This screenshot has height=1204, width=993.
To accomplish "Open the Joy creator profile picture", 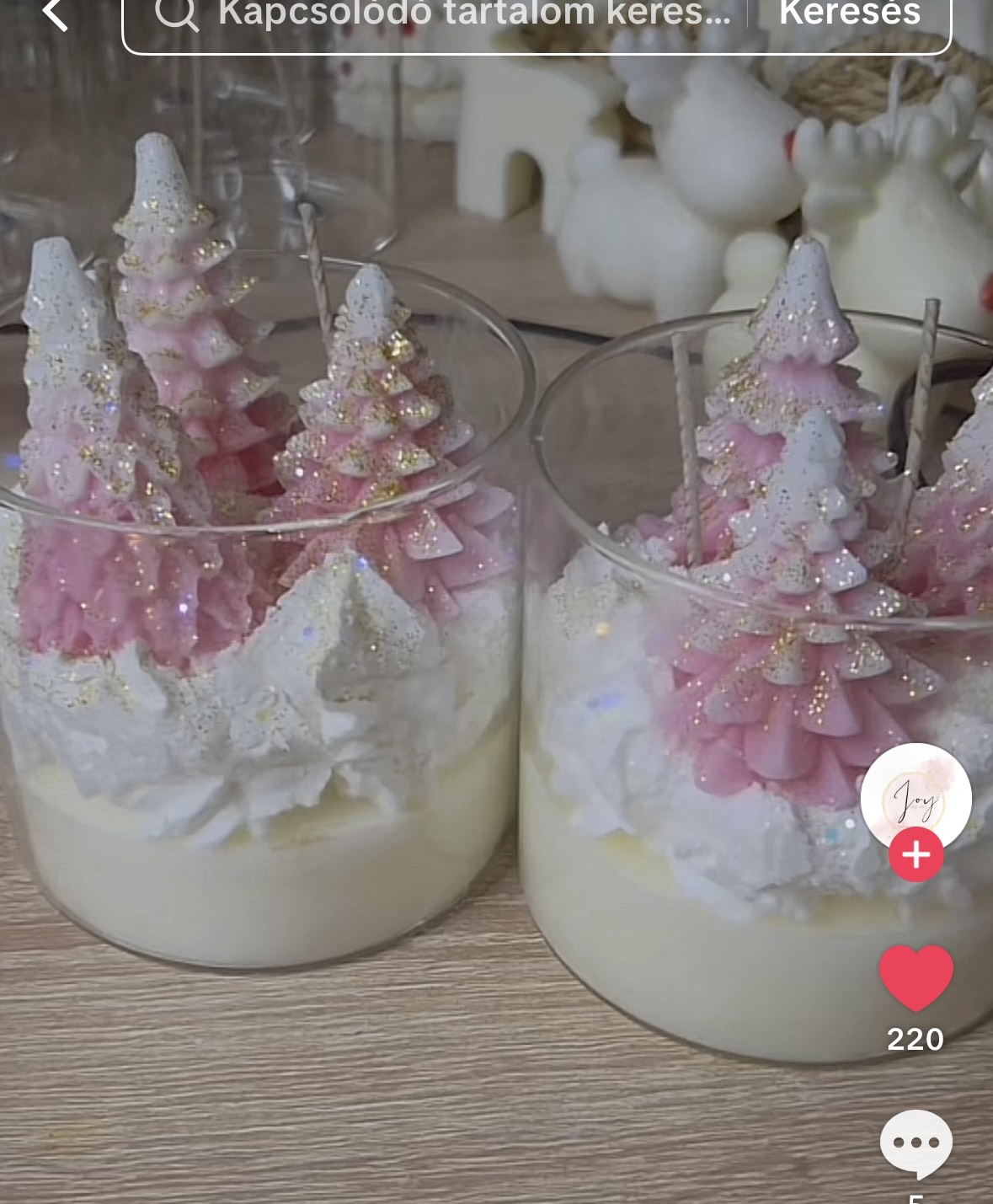I will (916, 796).
